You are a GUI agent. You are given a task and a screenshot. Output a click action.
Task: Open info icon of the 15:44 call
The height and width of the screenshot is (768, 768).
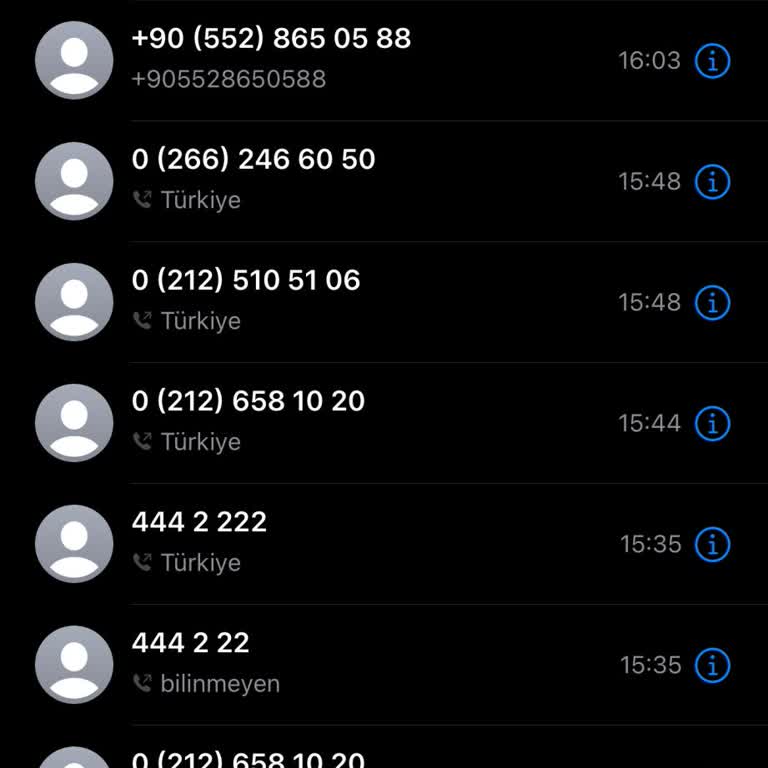click(x=712, y=424)
